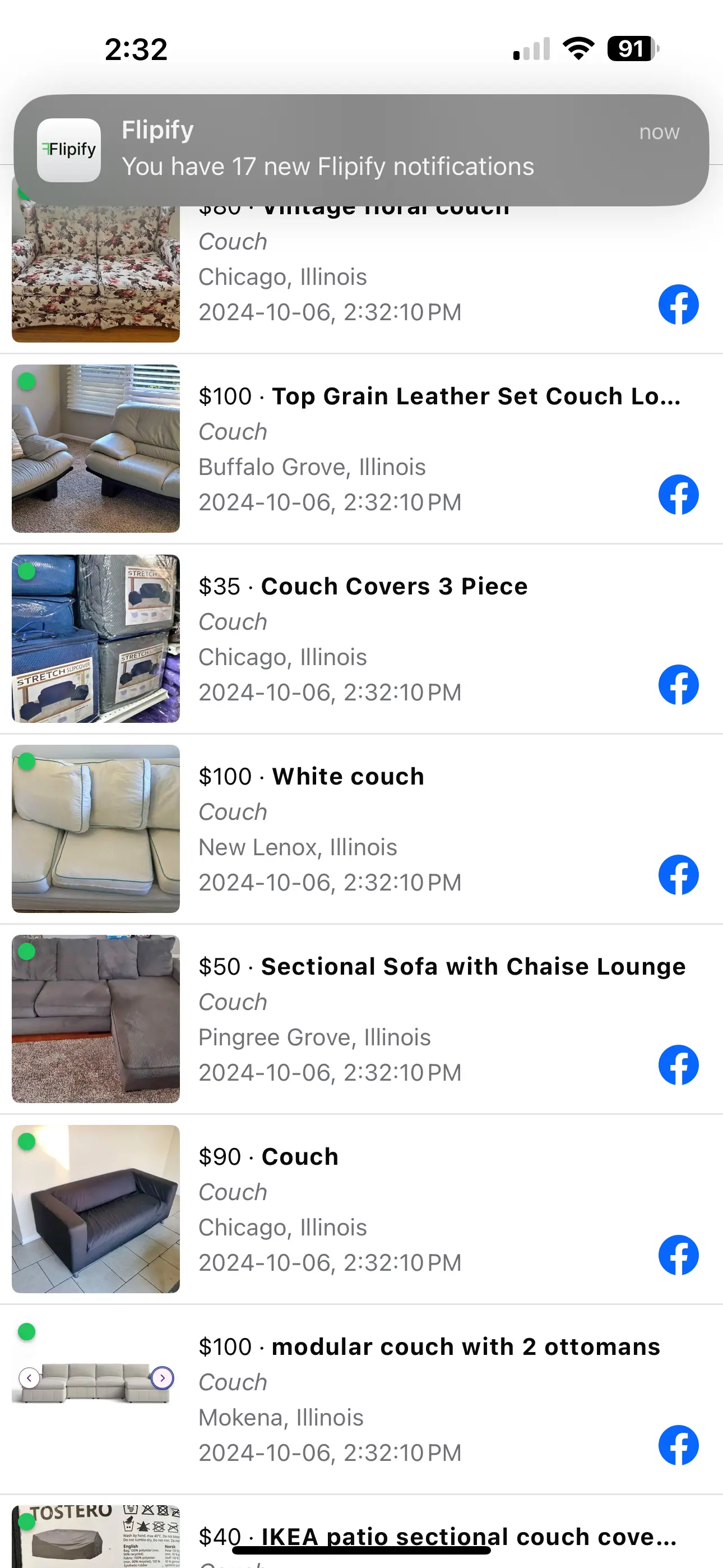Open Facebook link for Sectional Sofa listing
This screenshot has height=1568, width=723.
[x=678, y=1064]
